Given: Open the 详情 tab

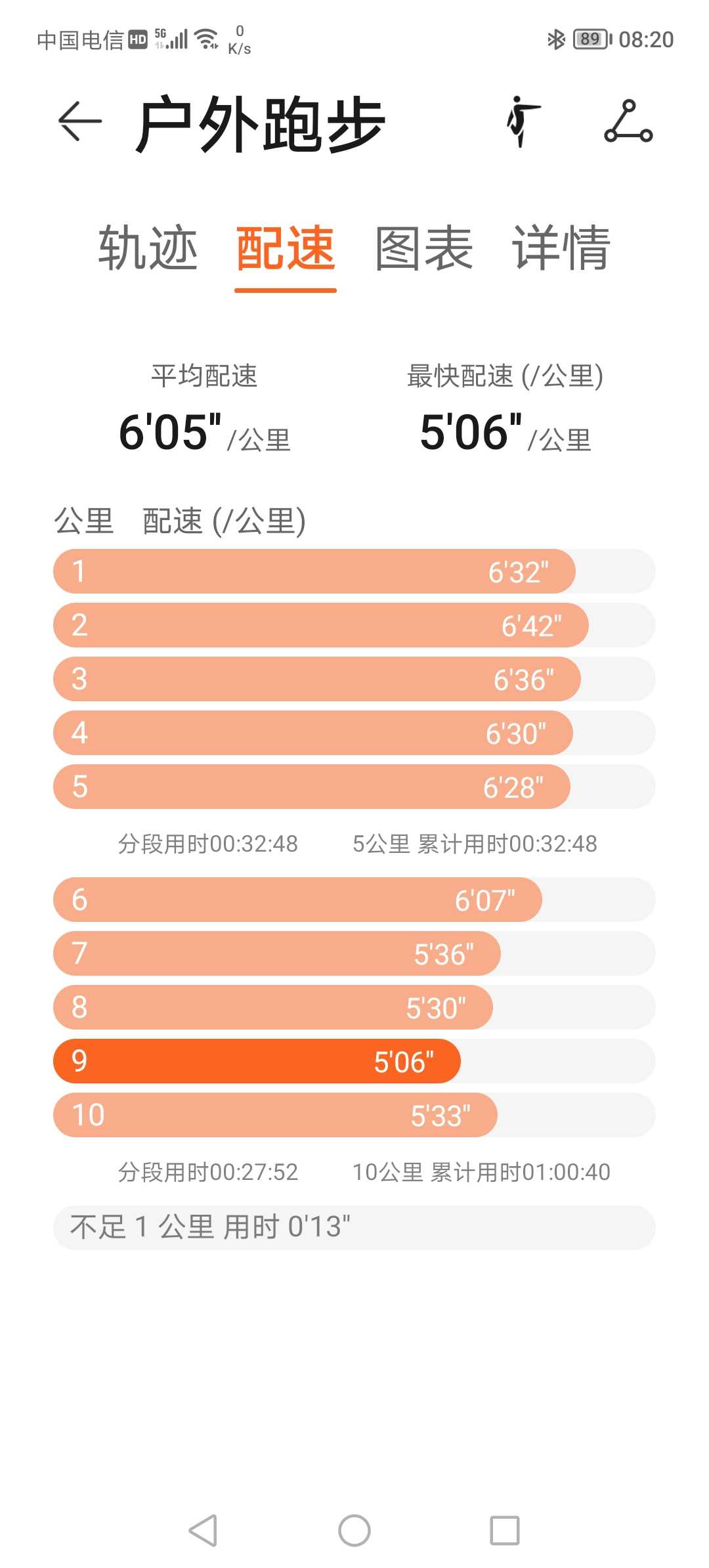Looking at the screenshot, I should coord(561,248).
